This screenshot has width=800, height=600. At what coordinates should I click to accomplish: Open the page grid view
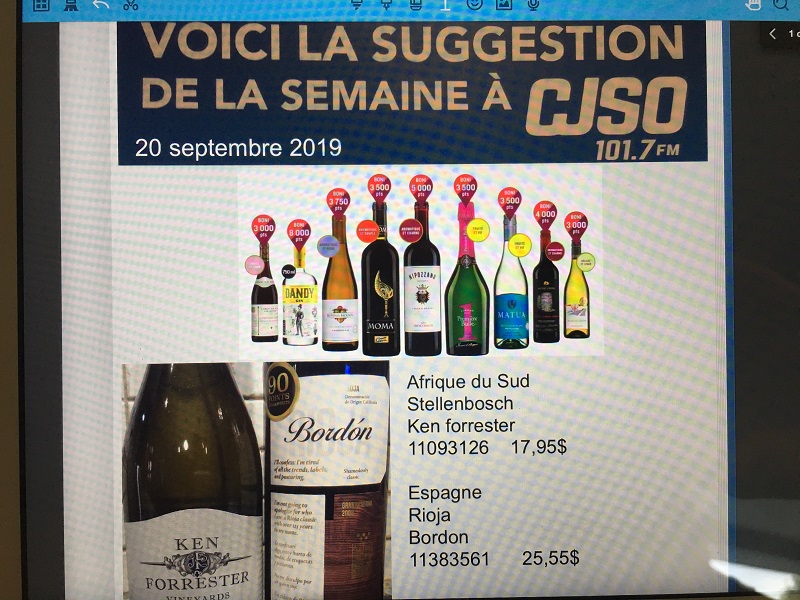coord(41,4)
